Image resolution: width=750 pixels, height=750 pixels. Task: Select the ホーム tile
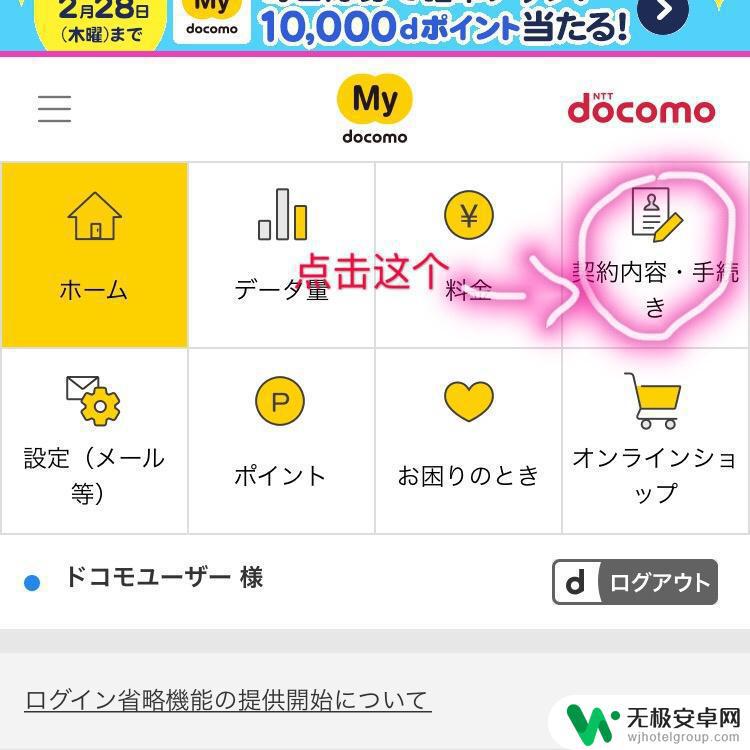[x=94, y=255]
